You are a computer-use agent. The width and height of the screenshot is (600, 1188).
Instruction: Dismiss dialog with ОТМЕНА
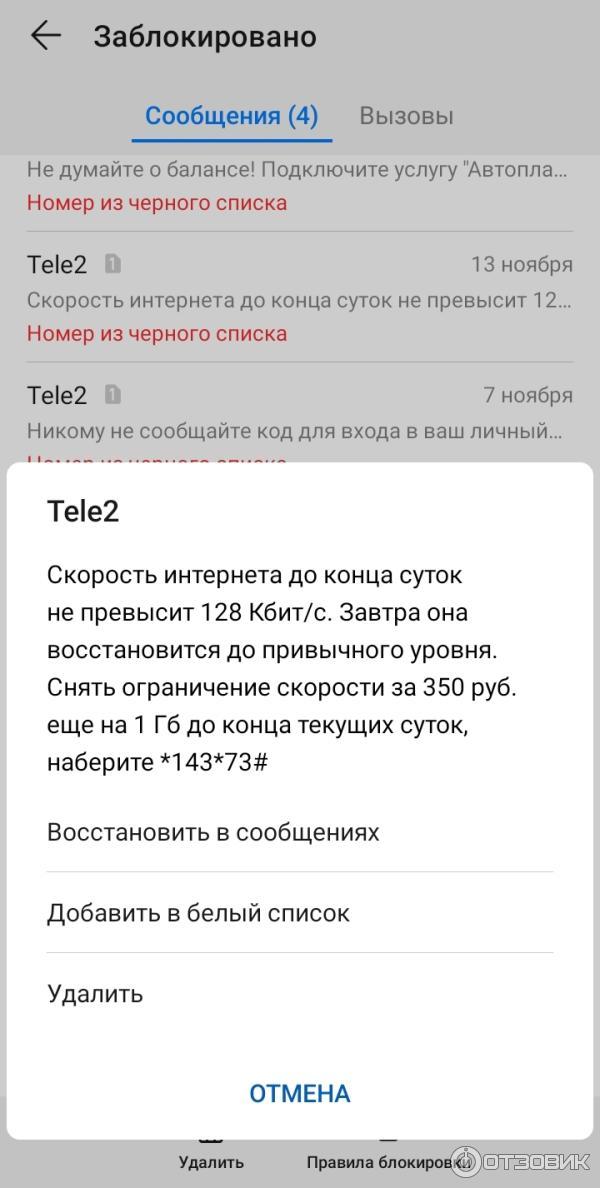[300, 1093]
